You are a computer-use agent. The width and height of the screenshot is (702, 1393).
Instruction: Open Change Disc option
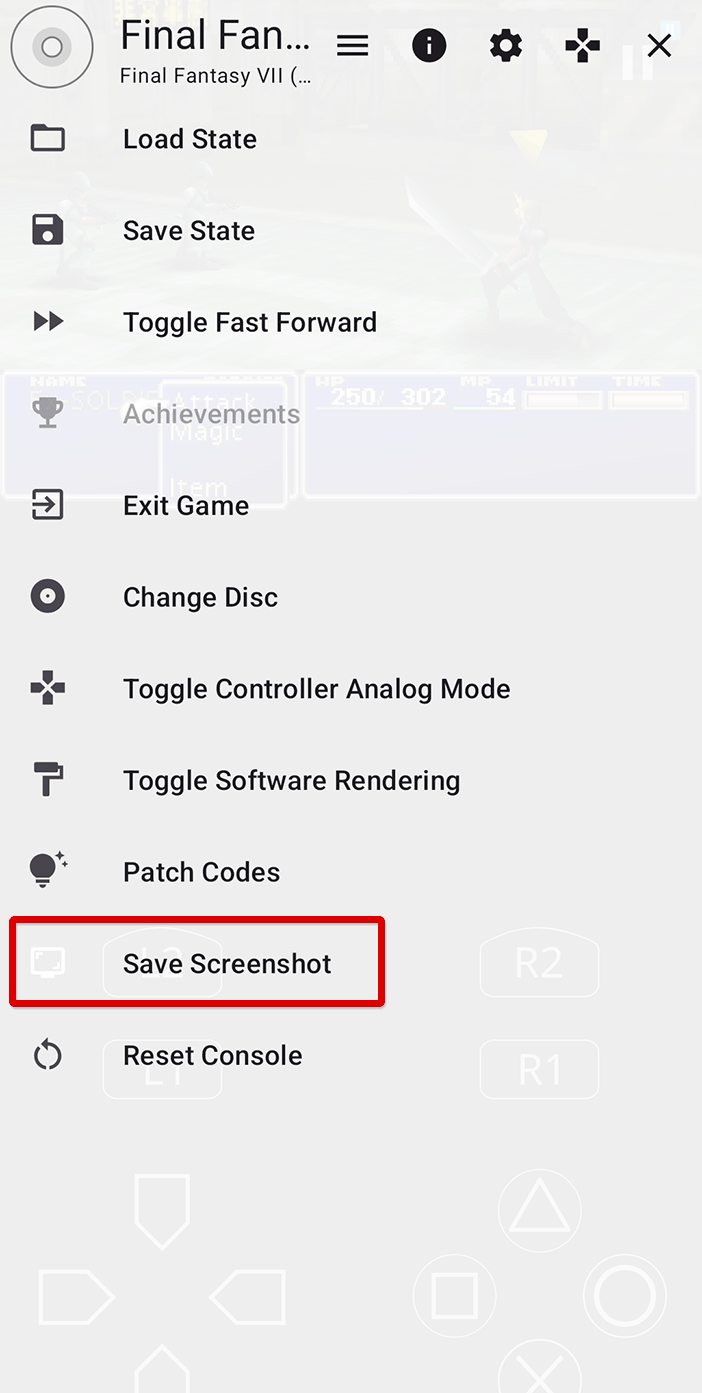pyautogui.click(x=351, y=597)
